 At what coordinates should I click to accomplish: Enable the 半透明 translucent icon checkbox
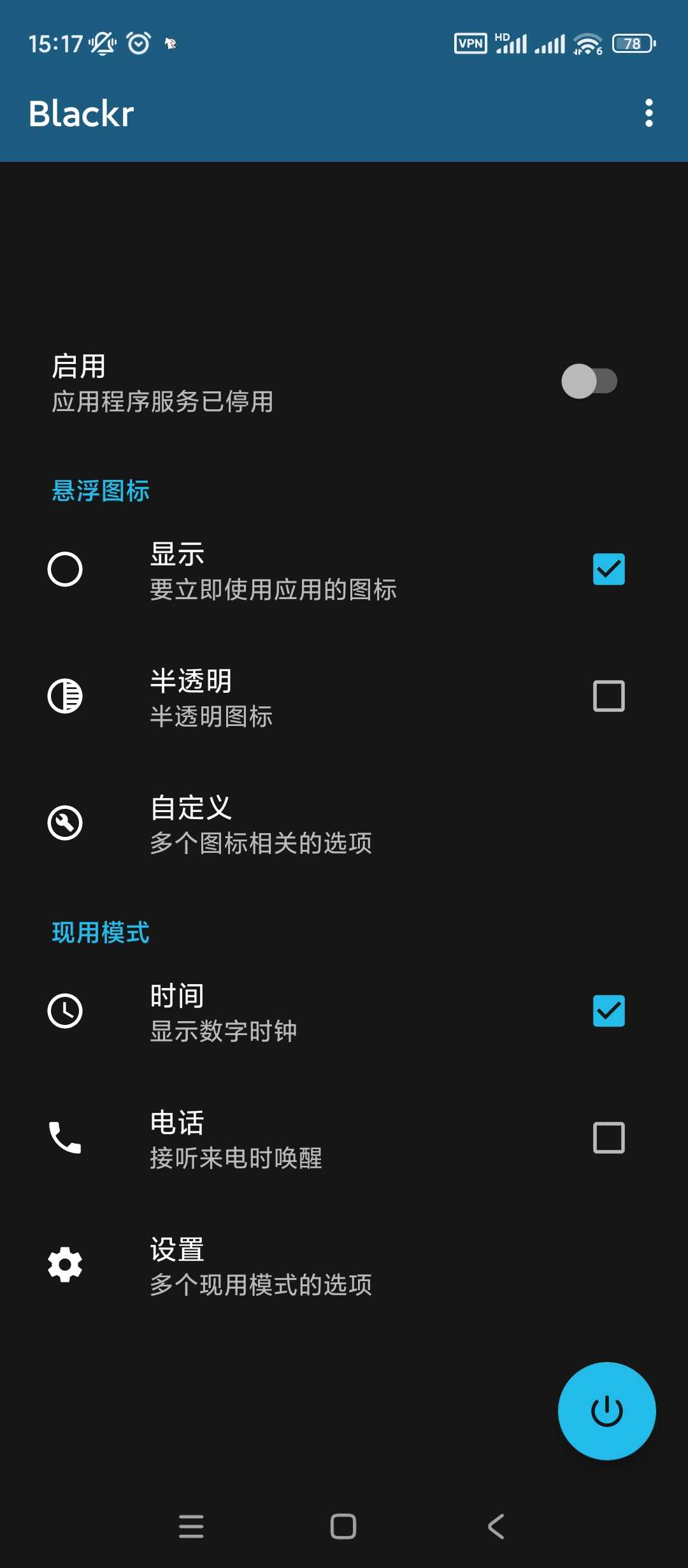click(608, 696)
